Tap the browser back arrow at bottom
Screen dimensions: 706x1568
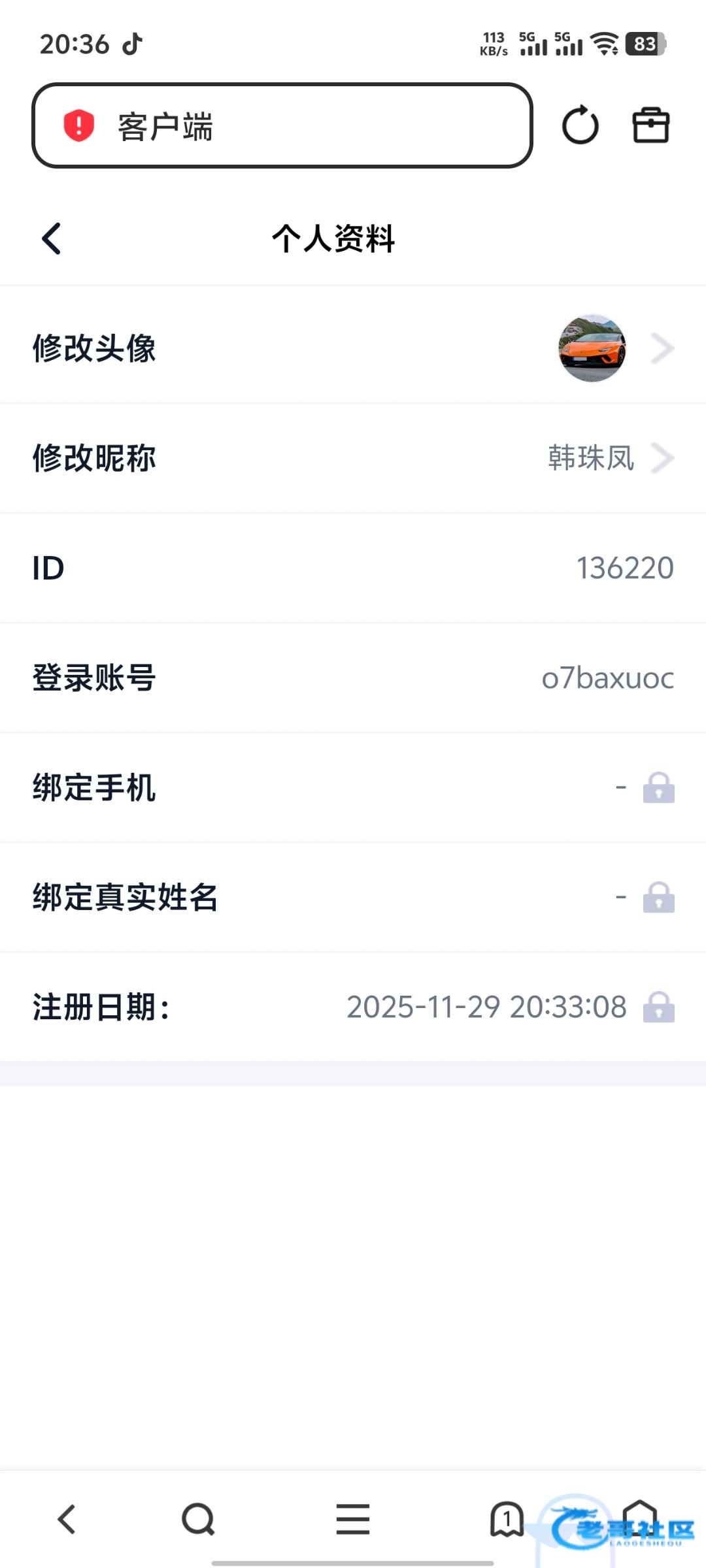click(67, 1519)
